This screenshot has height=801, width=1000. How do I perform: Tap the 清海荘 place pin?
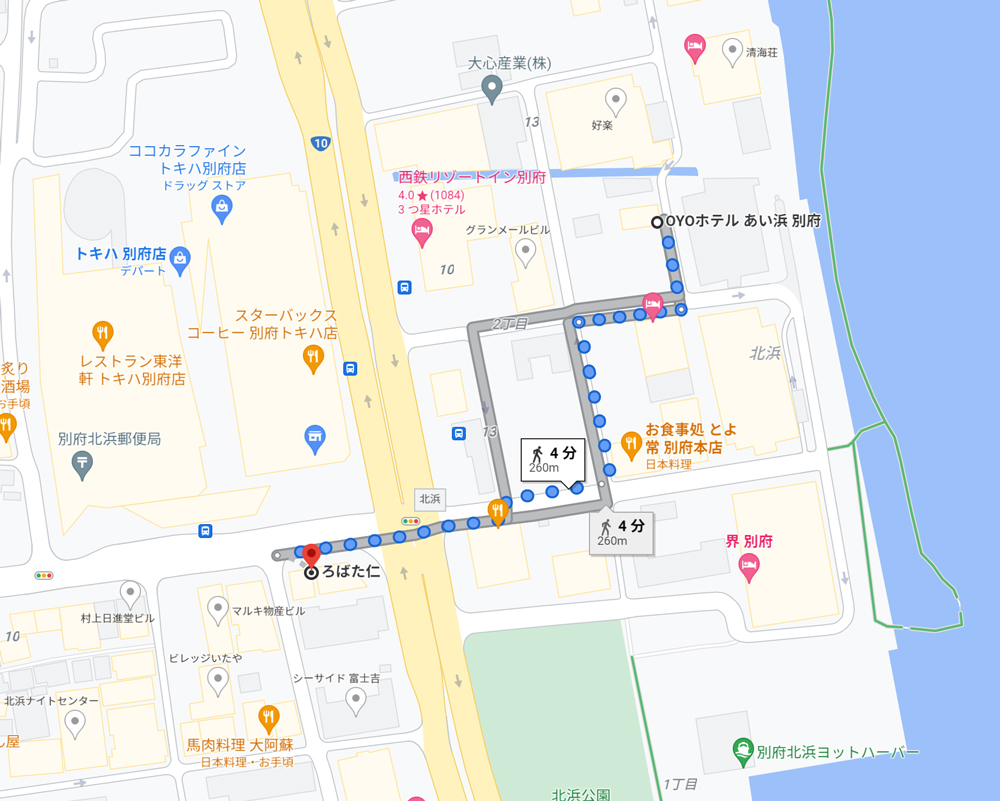click(x=732, y=50)
